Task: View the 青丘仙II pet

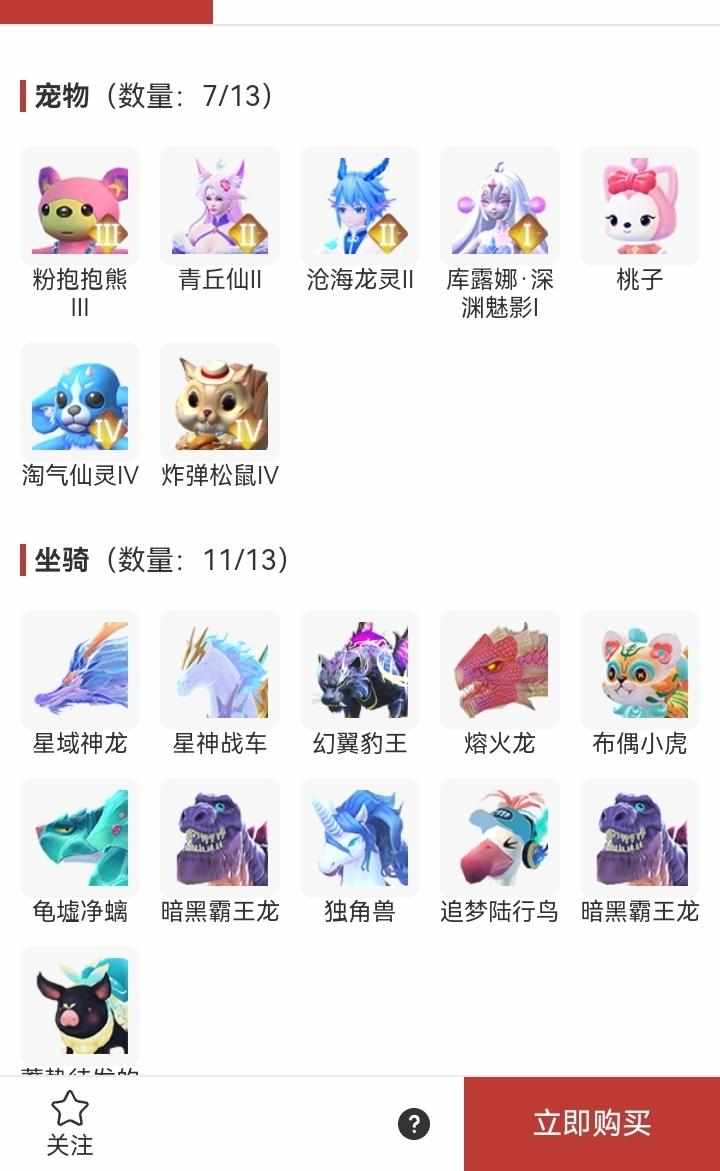Action: pyautogui.click(x=220, y=206)
